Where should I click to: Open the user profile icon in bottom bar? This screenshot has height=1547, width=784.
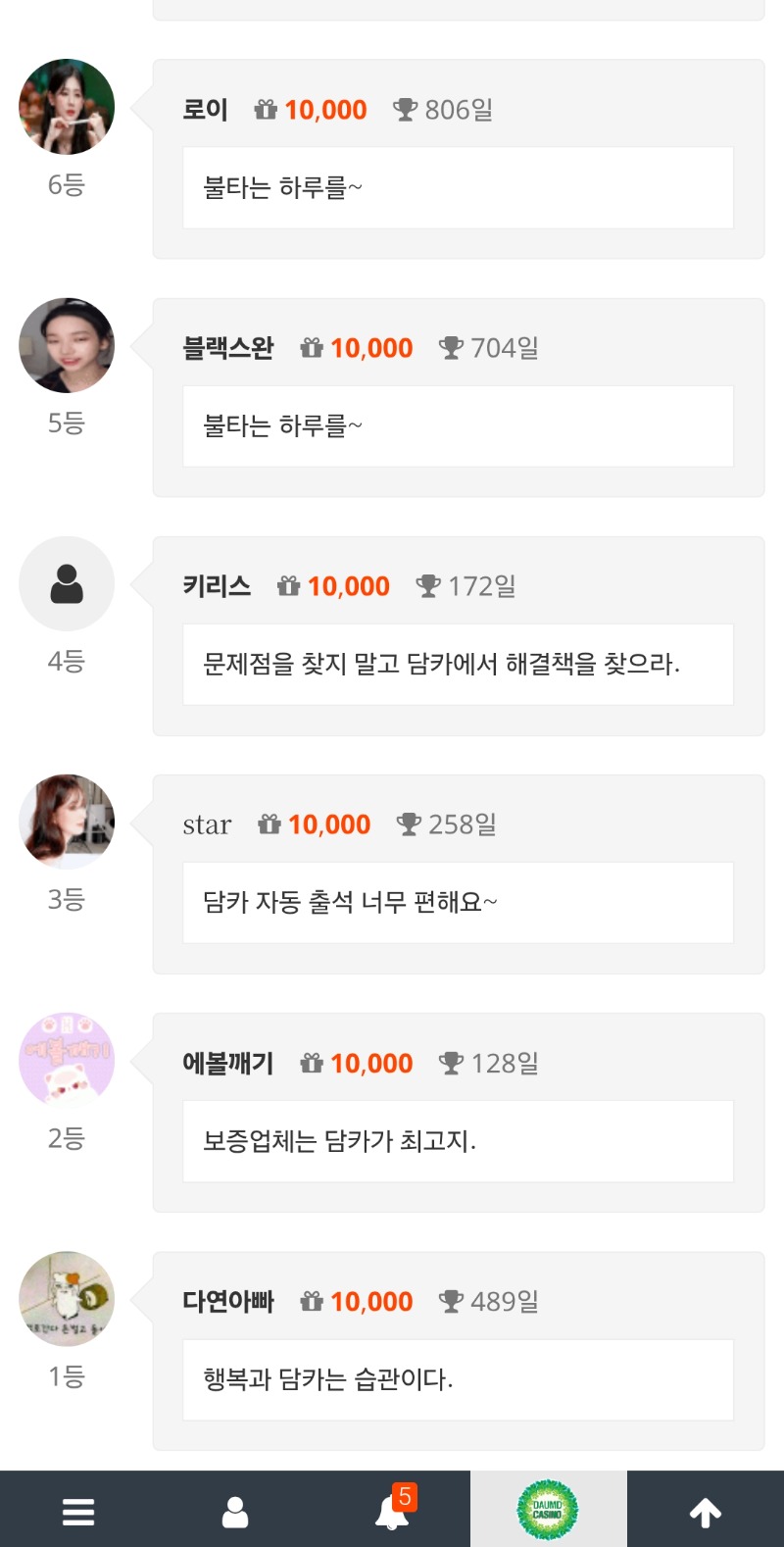[235, 1511]
